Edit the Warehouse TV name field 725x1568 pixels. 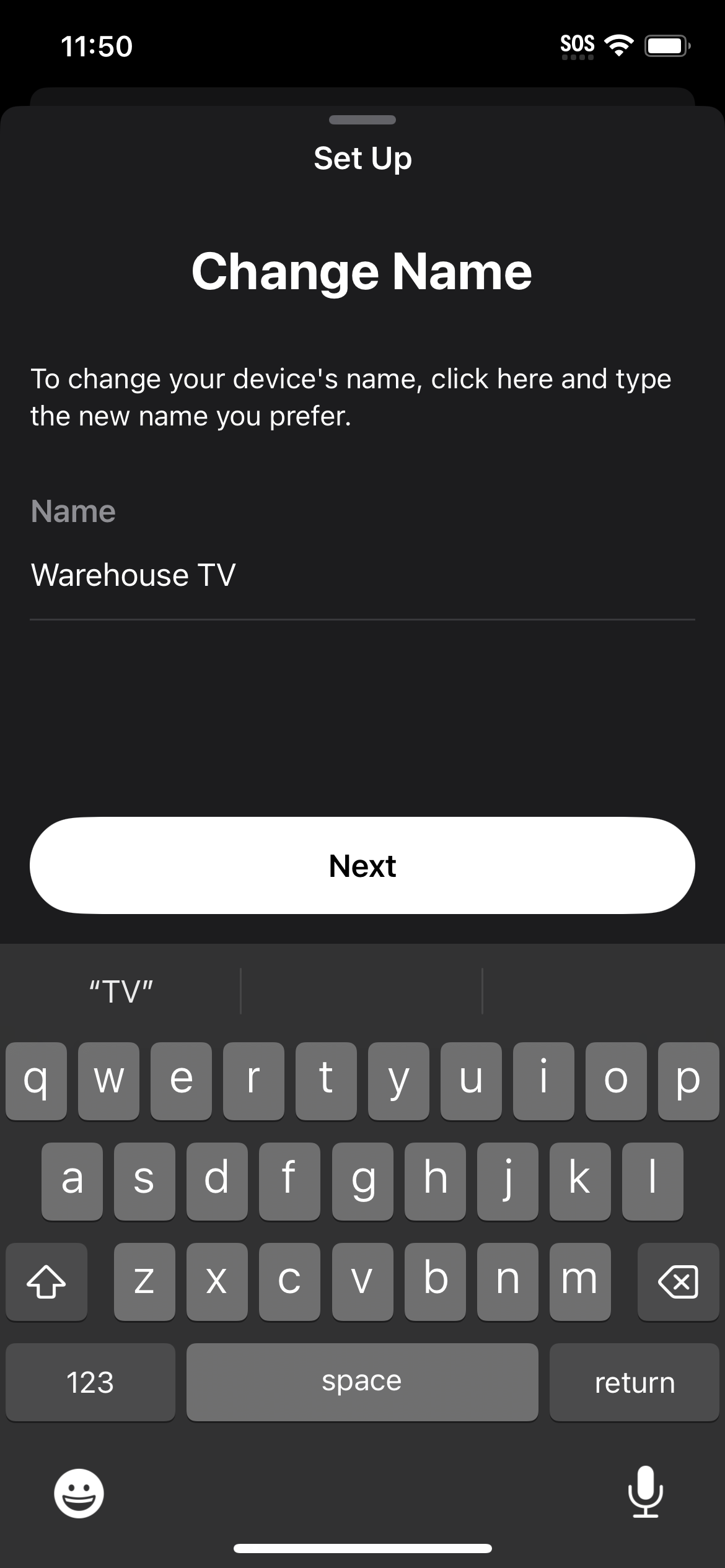362,575
